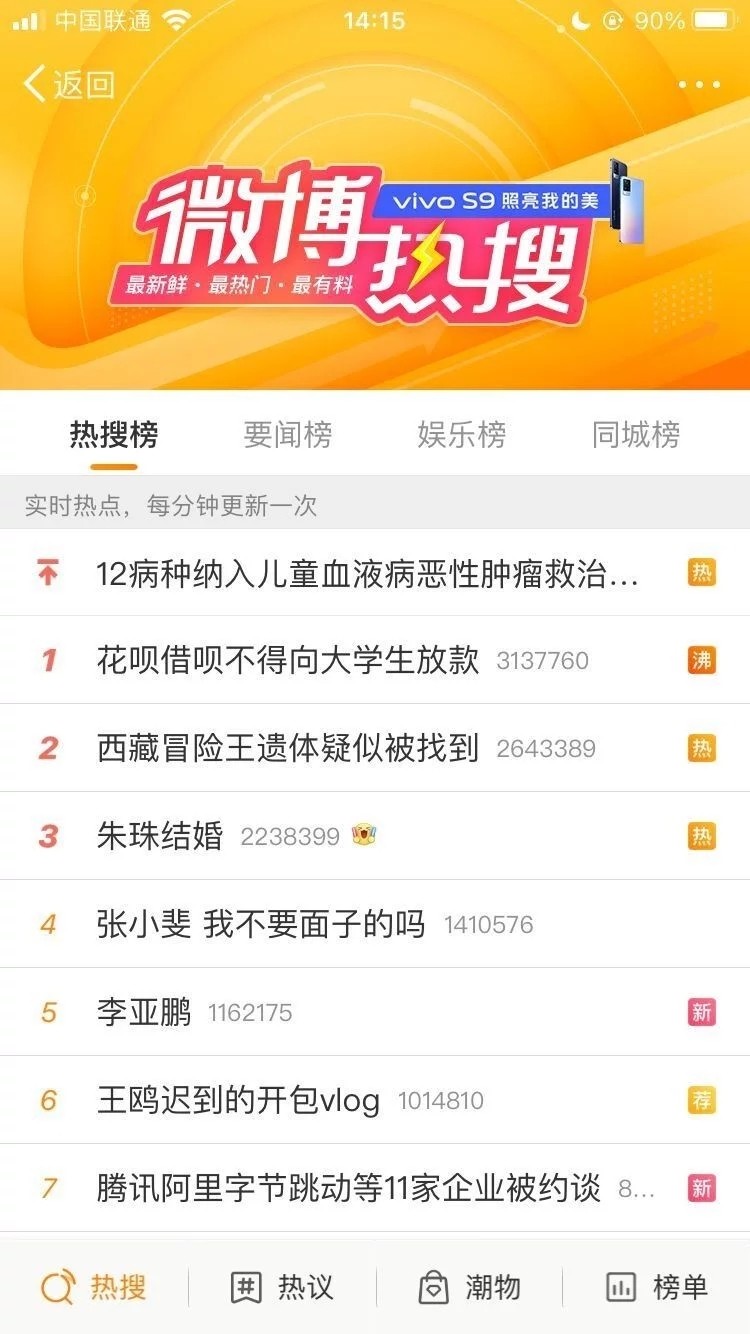Screen dimensions: 750x1334
Task: Click the pinned arrow icon beside top topic
Action: (x=46, y=572)
